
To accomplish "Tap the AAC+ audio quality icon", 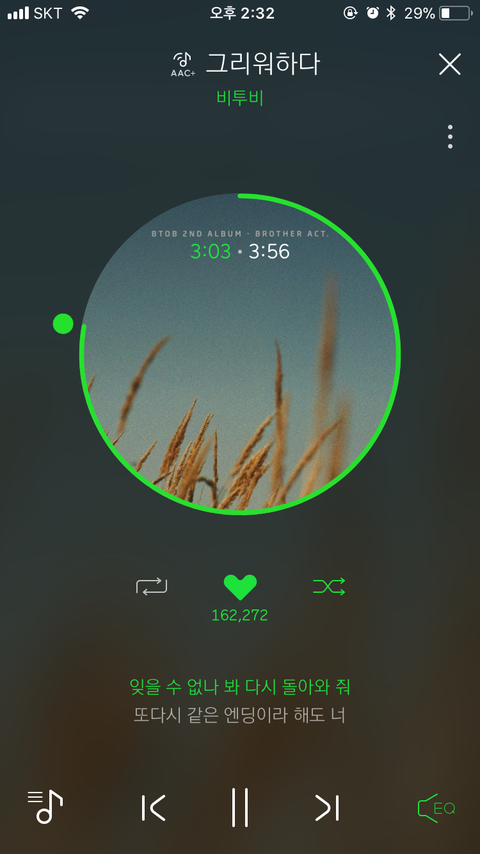I will click(183, 65).
